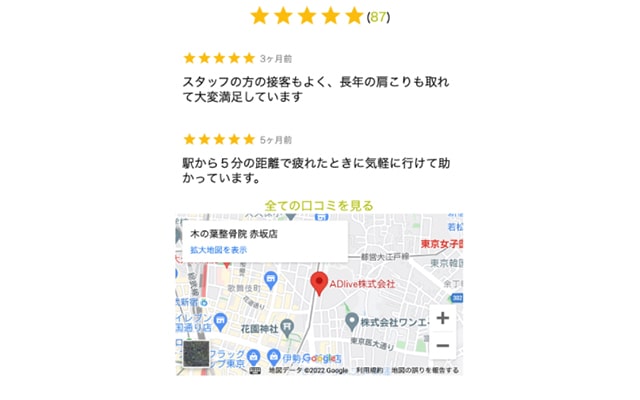640x400 pixels.
Task: Zoom in on the map
Action: (x=442, y=319)
